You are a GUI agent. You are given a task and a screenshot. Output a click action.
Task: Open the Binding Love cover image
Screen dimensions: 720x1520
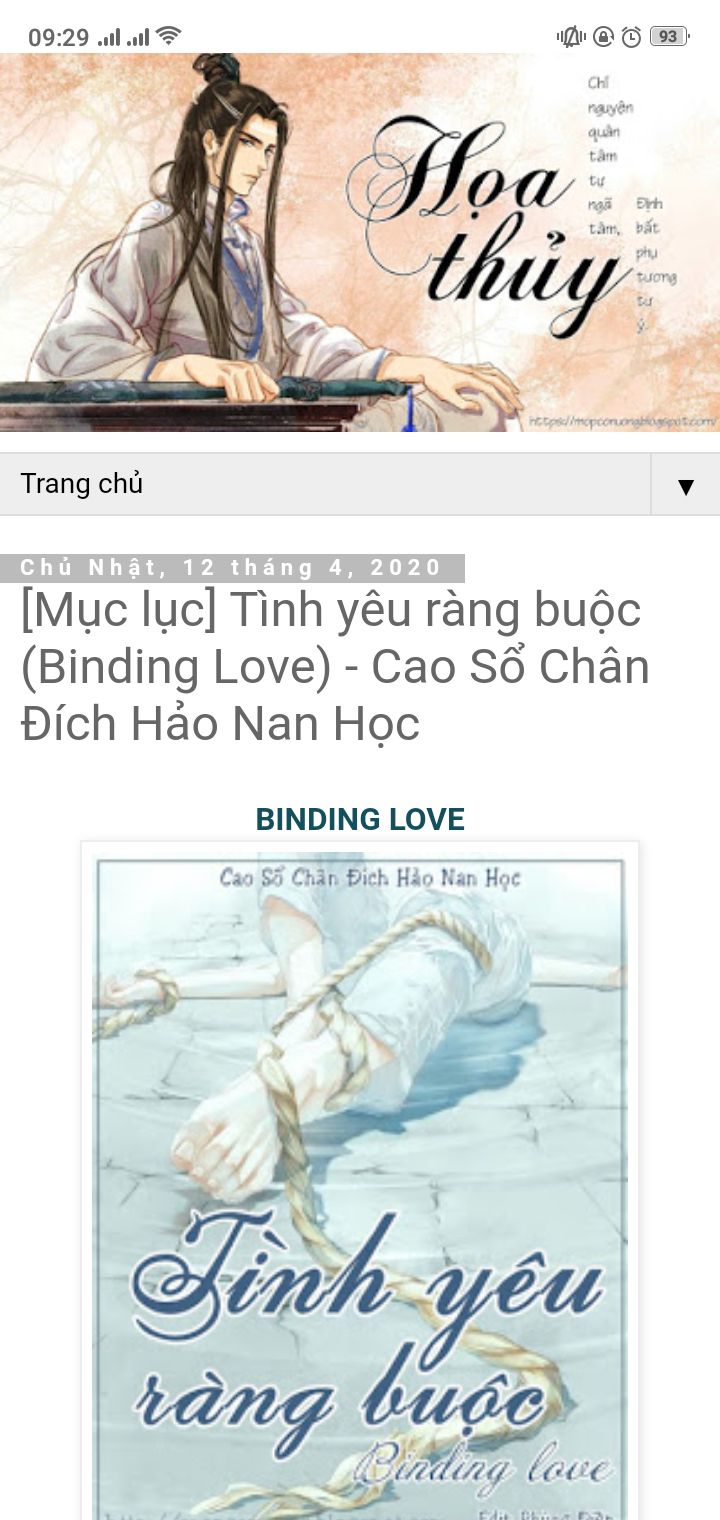tap(360, 1180)
